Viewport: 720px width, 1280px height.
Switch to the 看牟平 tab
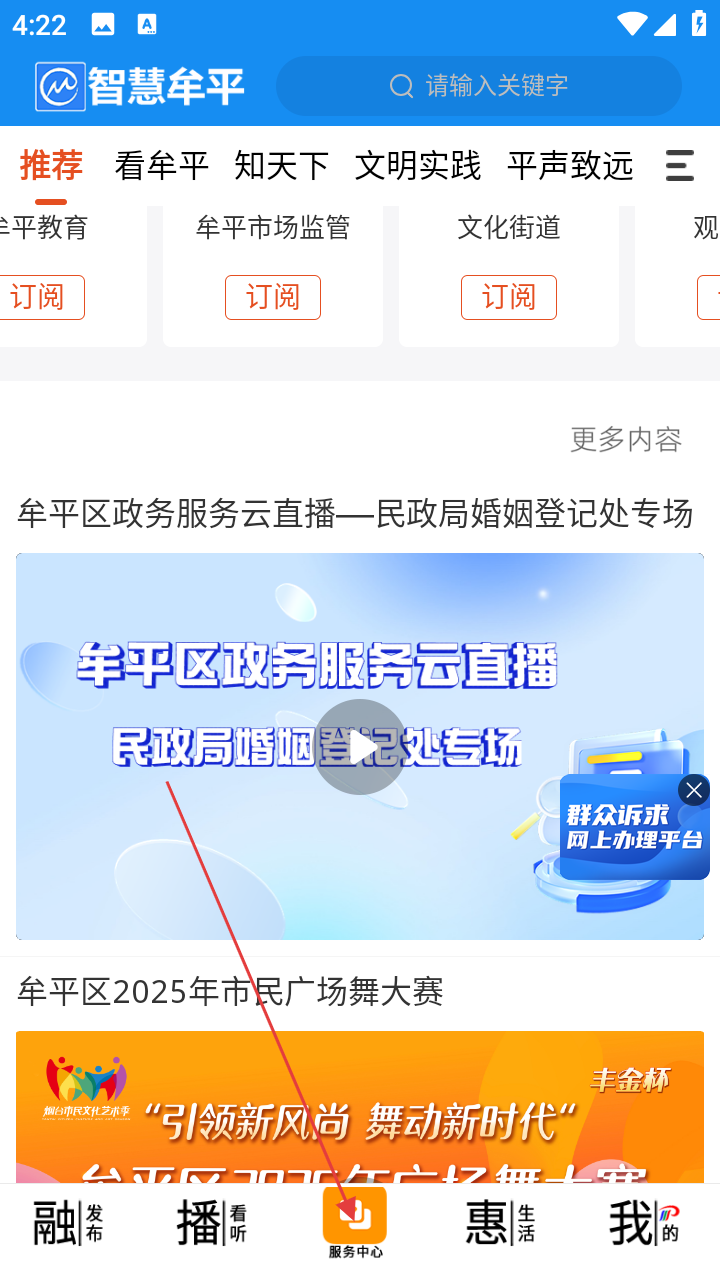pyautogui.click(x=161, y=165)
